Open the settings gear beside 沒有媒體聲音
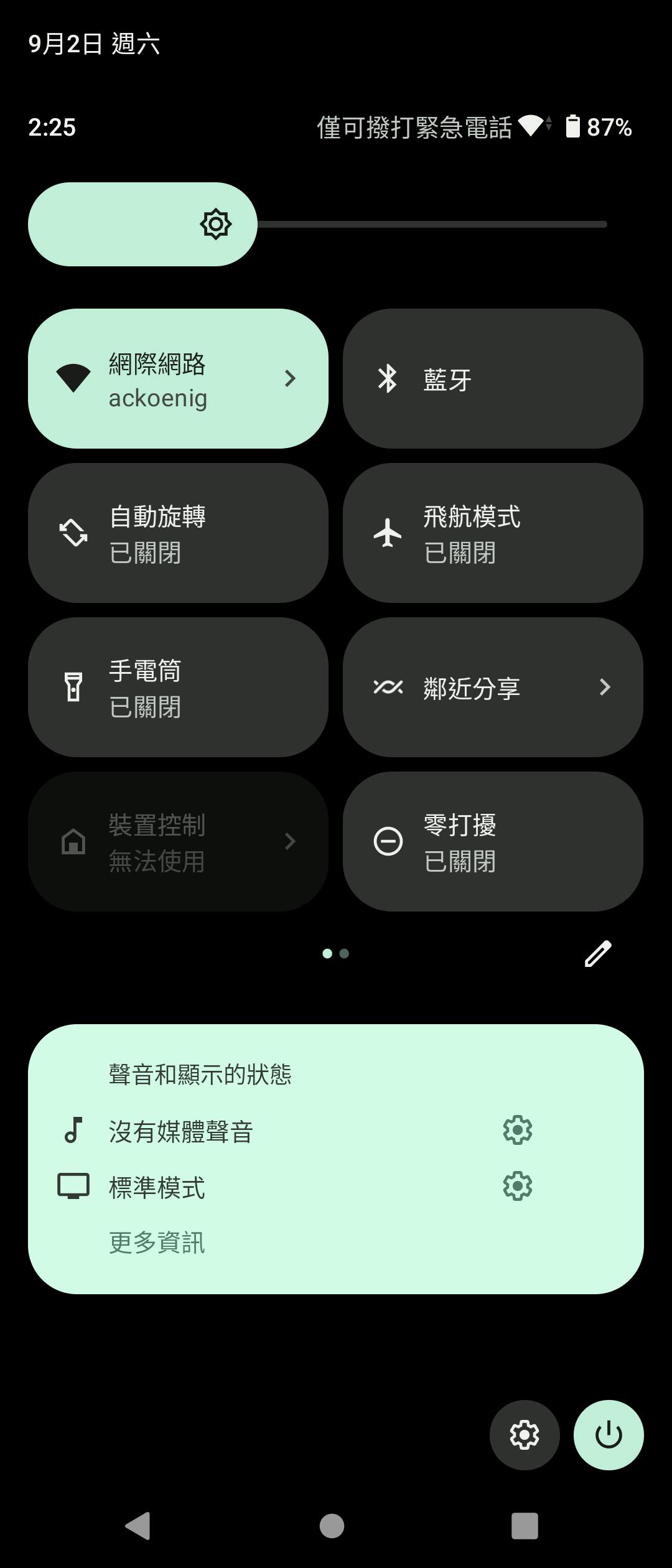 click(517, 1130)
